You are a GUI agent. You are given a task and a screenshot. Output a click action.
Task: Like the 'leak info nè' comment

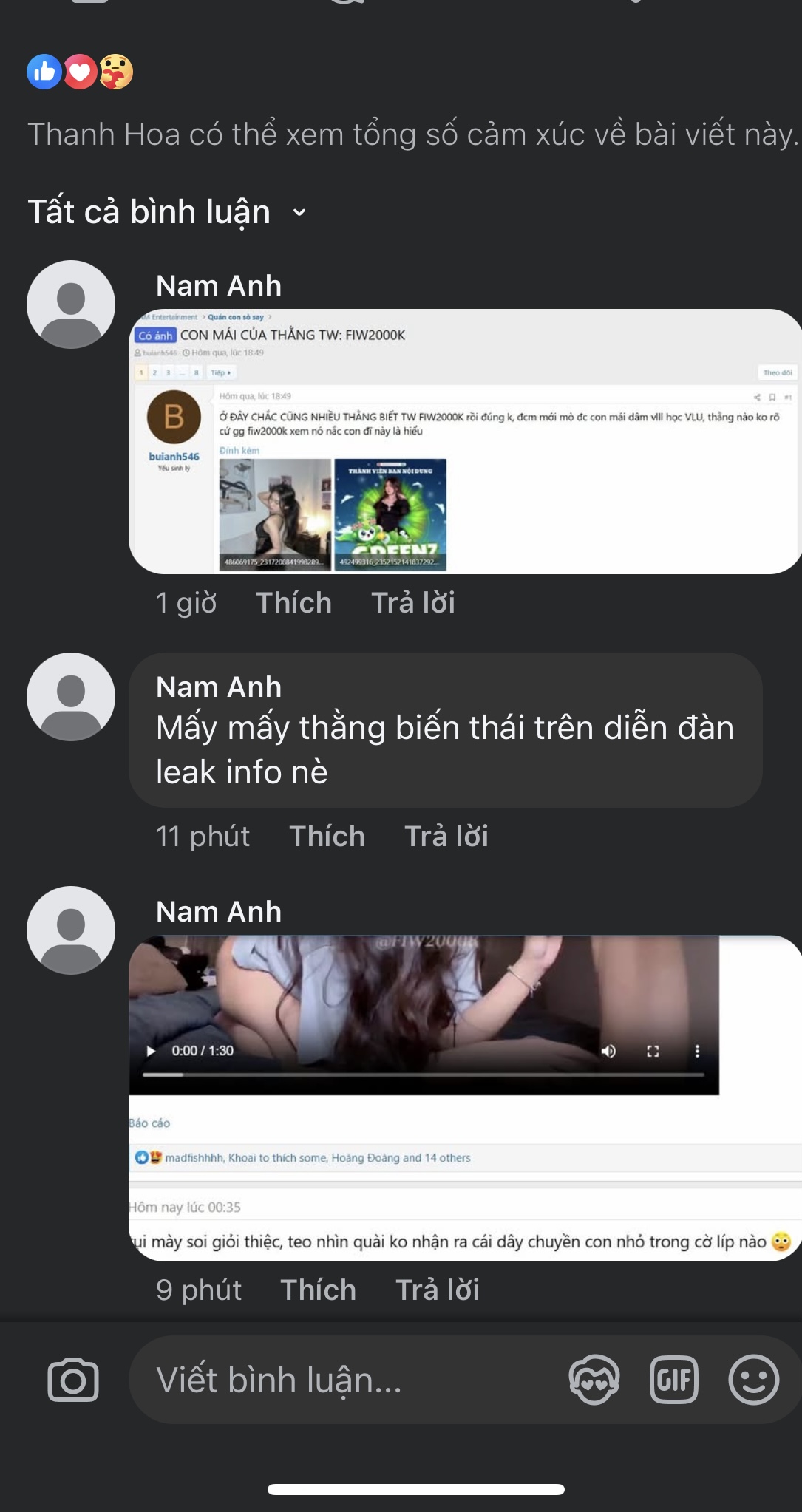click(327, 837)
